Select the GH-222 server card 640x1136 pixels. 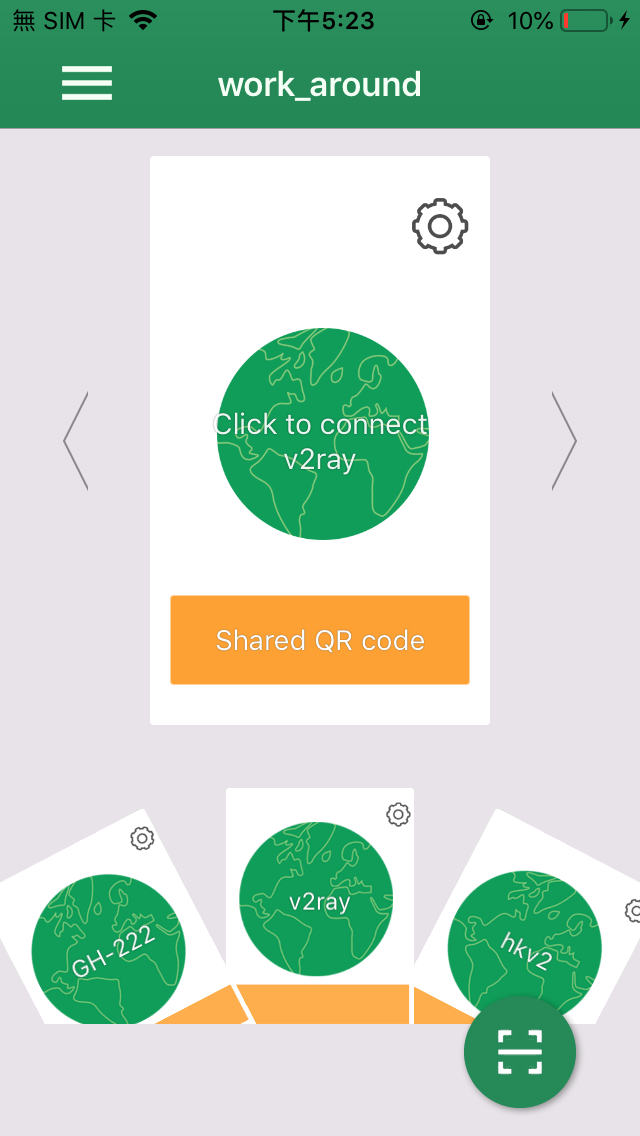coord(108,950)
